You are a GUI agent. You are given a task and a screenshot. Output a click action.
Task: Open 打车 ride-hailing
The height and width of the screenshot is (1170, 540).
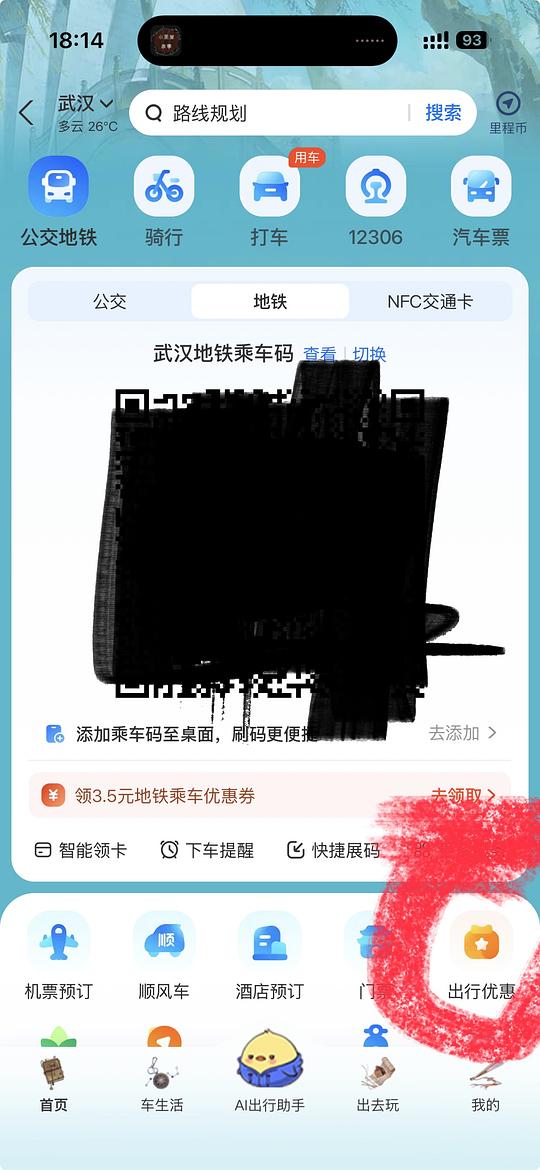[x=269, y=203]
